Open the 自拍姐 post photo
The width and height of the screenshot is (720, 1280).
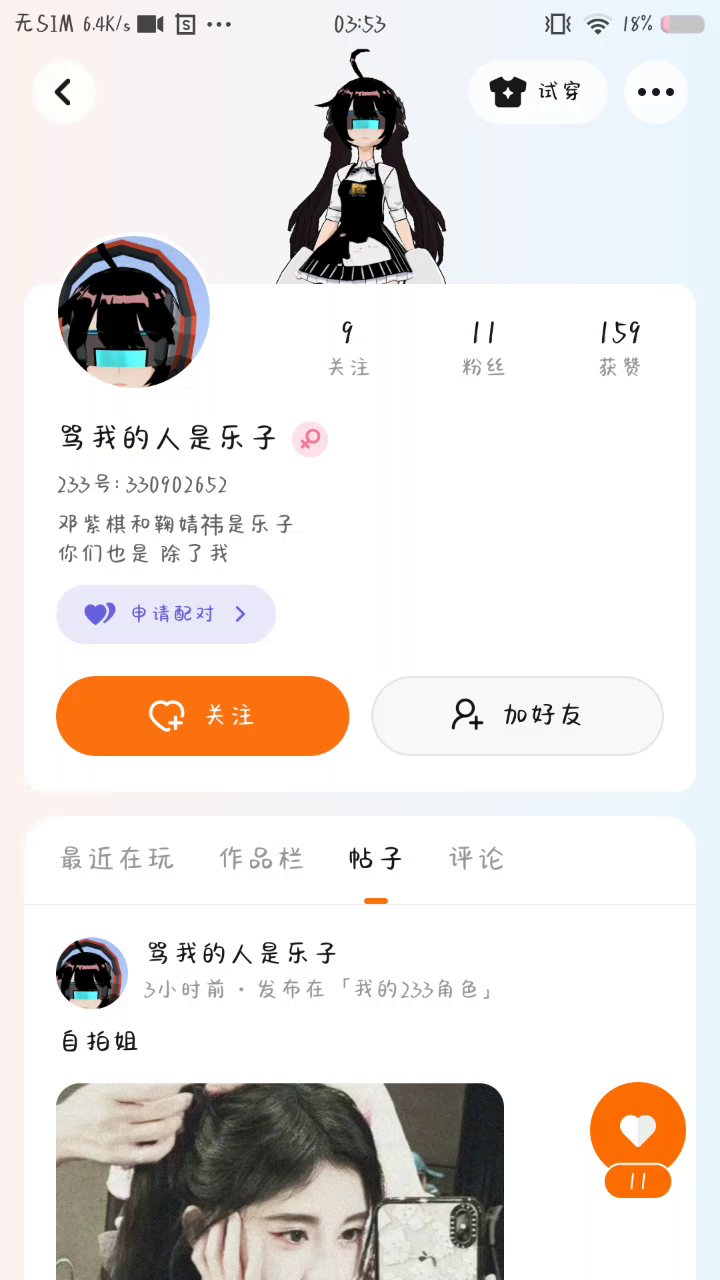pos(280,1180)
